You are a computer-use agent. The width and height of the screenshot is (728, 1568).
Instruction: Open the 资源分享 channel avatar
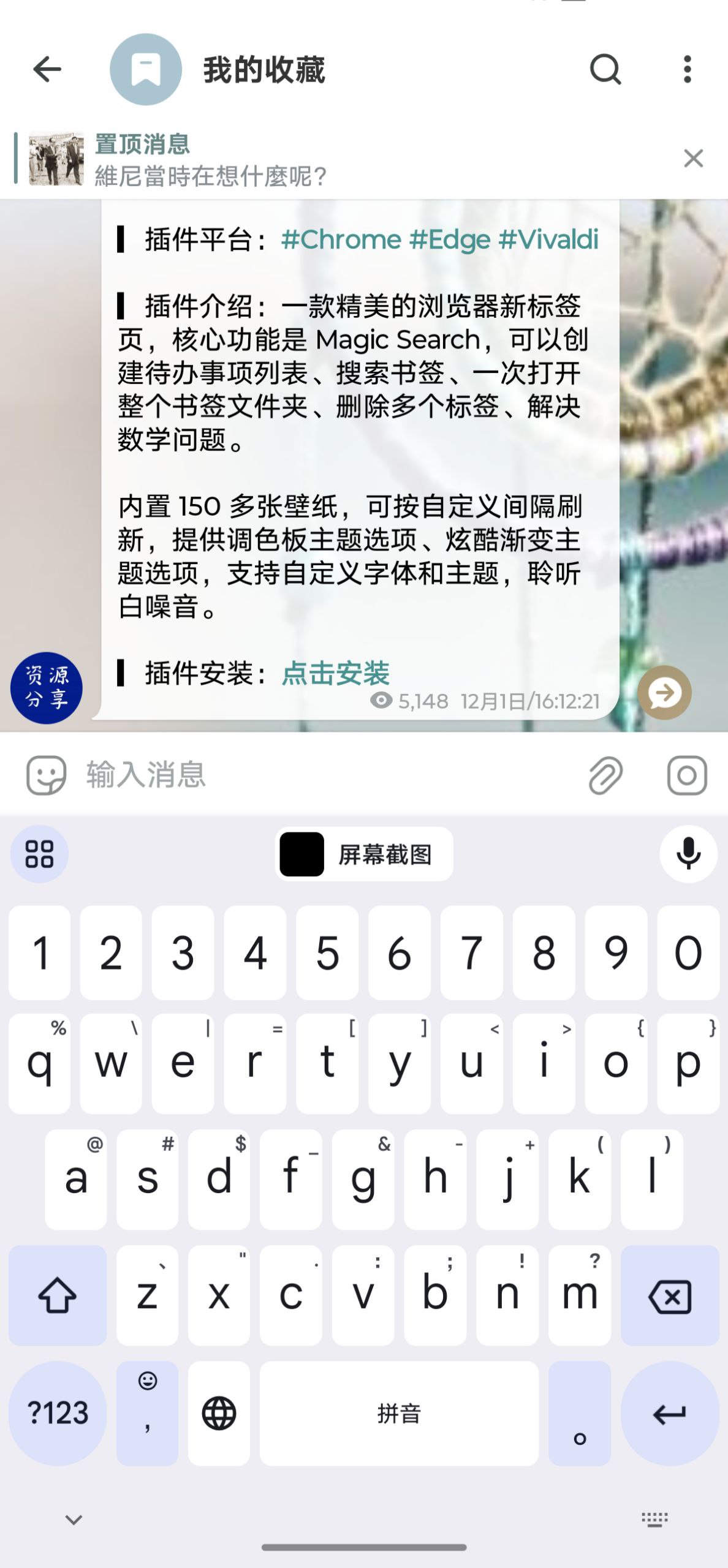47,688
